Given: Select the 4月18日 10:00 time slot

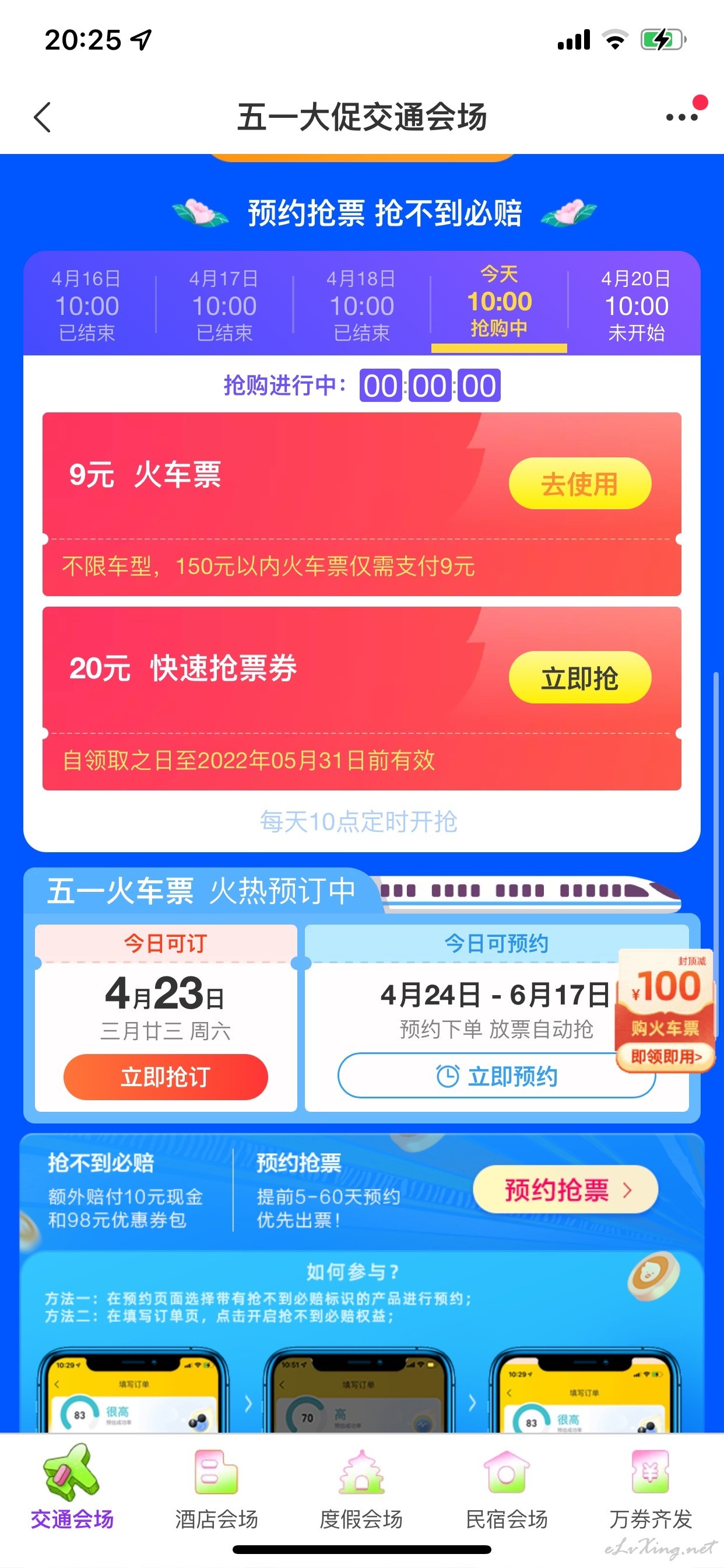Looking at the screenshot, I should click(x=362, y=306).
